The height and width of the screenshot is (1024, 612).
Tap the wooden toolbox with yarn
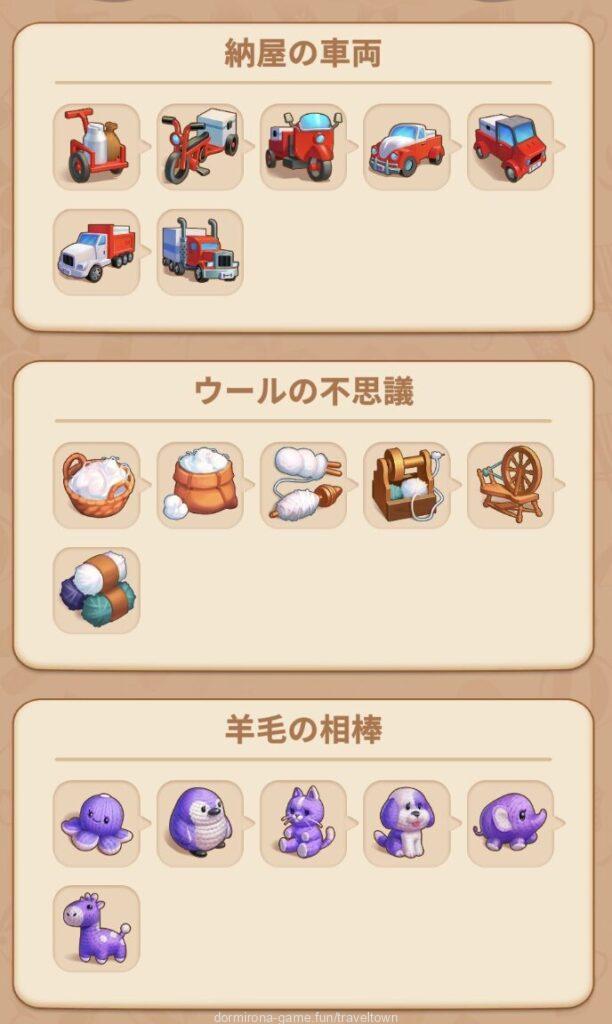point(407,485)
